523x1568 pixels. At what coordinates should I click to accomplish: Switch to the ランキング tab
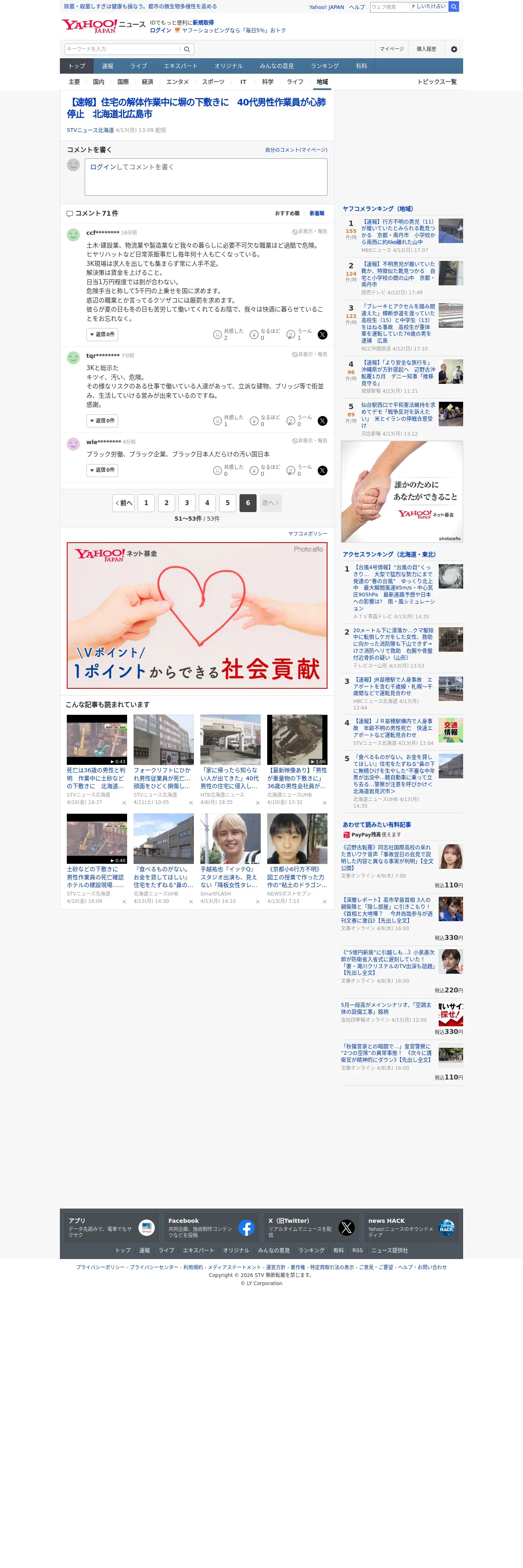[x=325, y=66]
